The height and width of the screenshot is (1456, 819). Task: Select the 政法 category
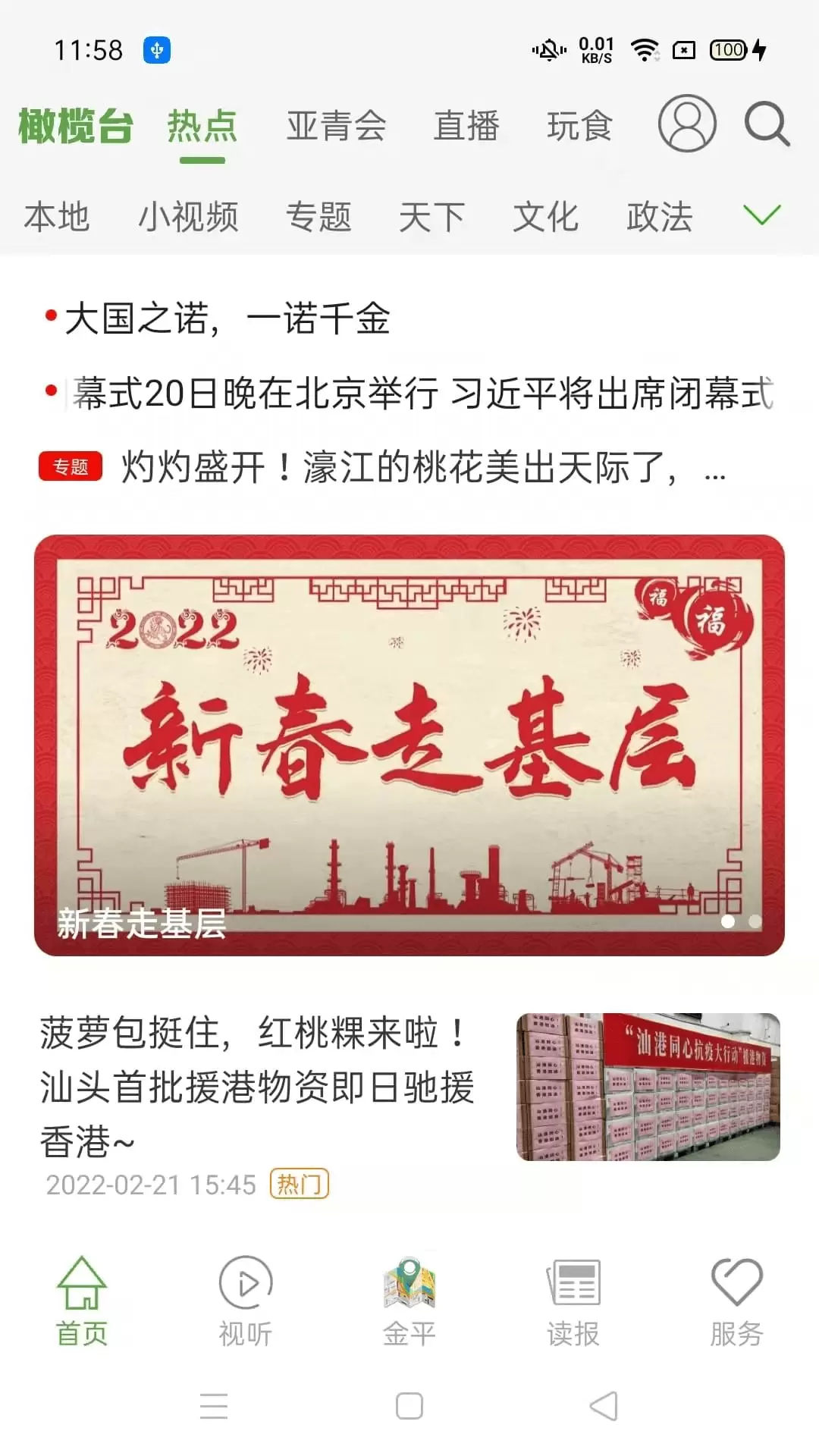[660, 217]
